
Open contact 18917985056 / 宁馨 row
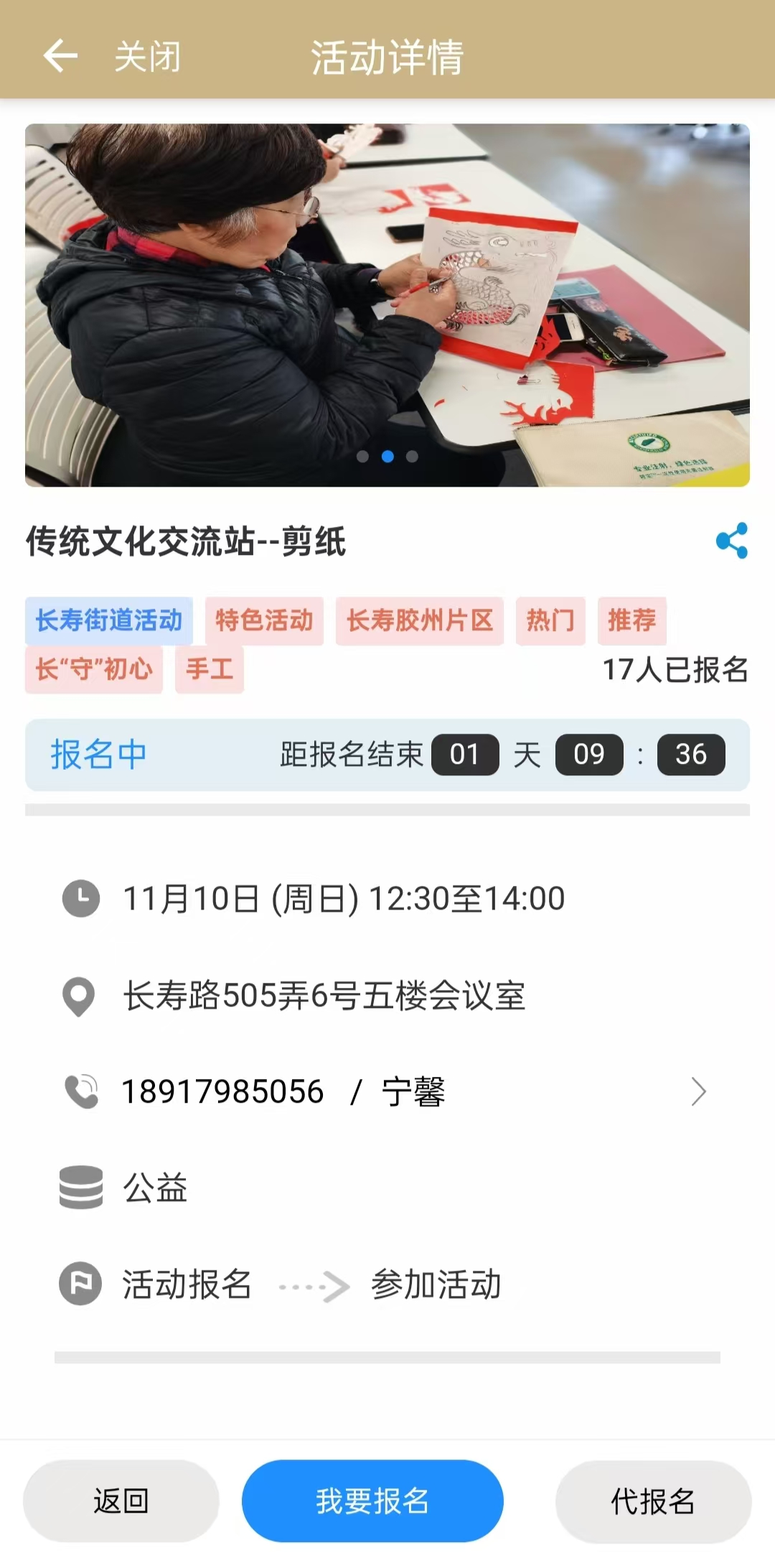click(387, 1091)
